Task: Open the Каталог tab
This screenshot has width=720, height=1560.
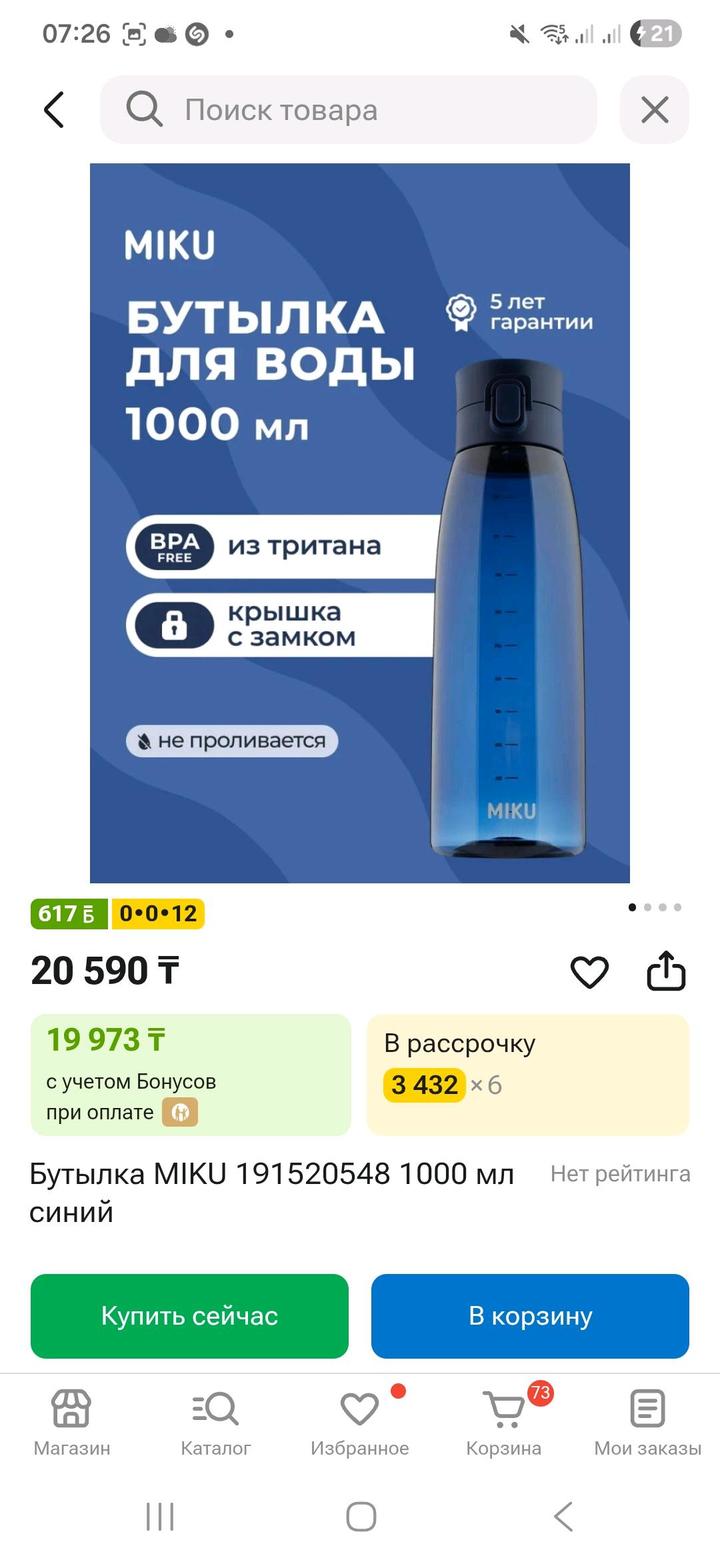Action: click(216, 1422)
